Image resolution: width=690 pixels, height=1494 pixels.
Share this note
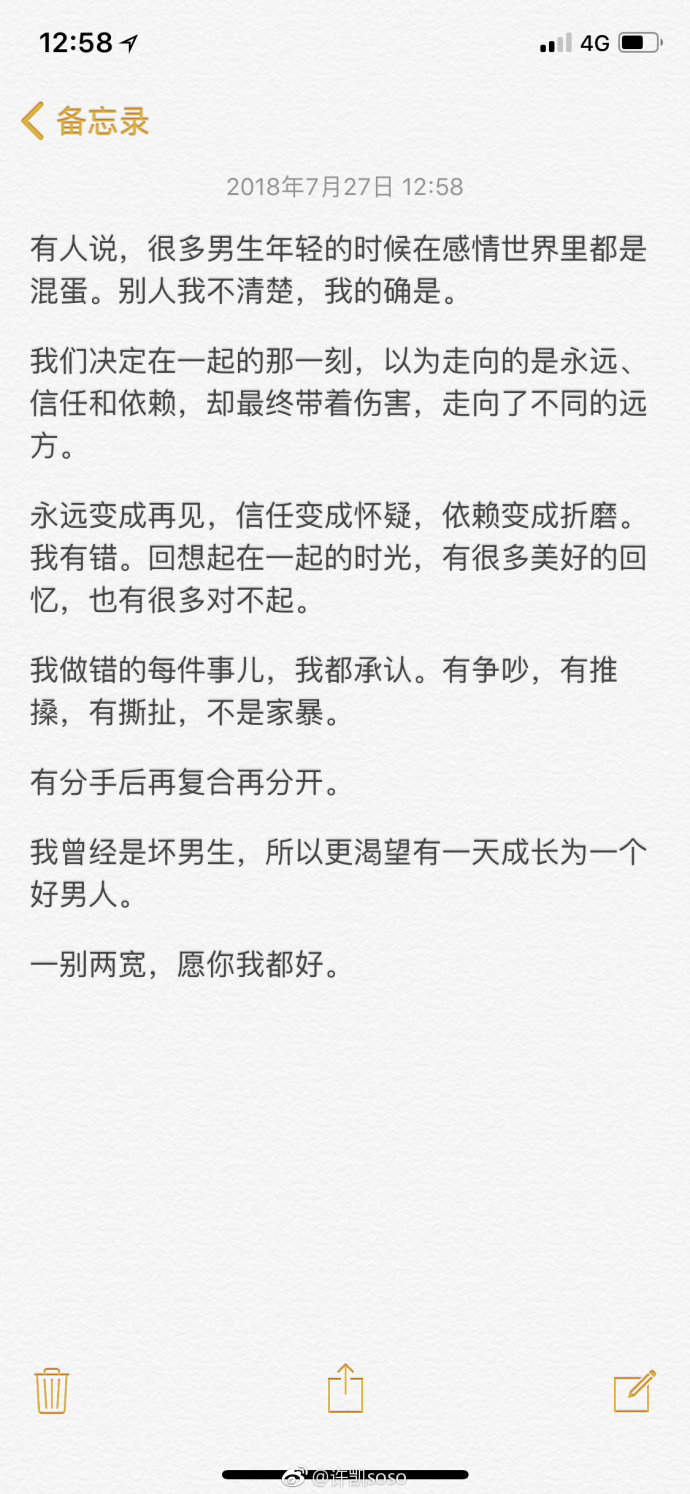coord(345,1388)
